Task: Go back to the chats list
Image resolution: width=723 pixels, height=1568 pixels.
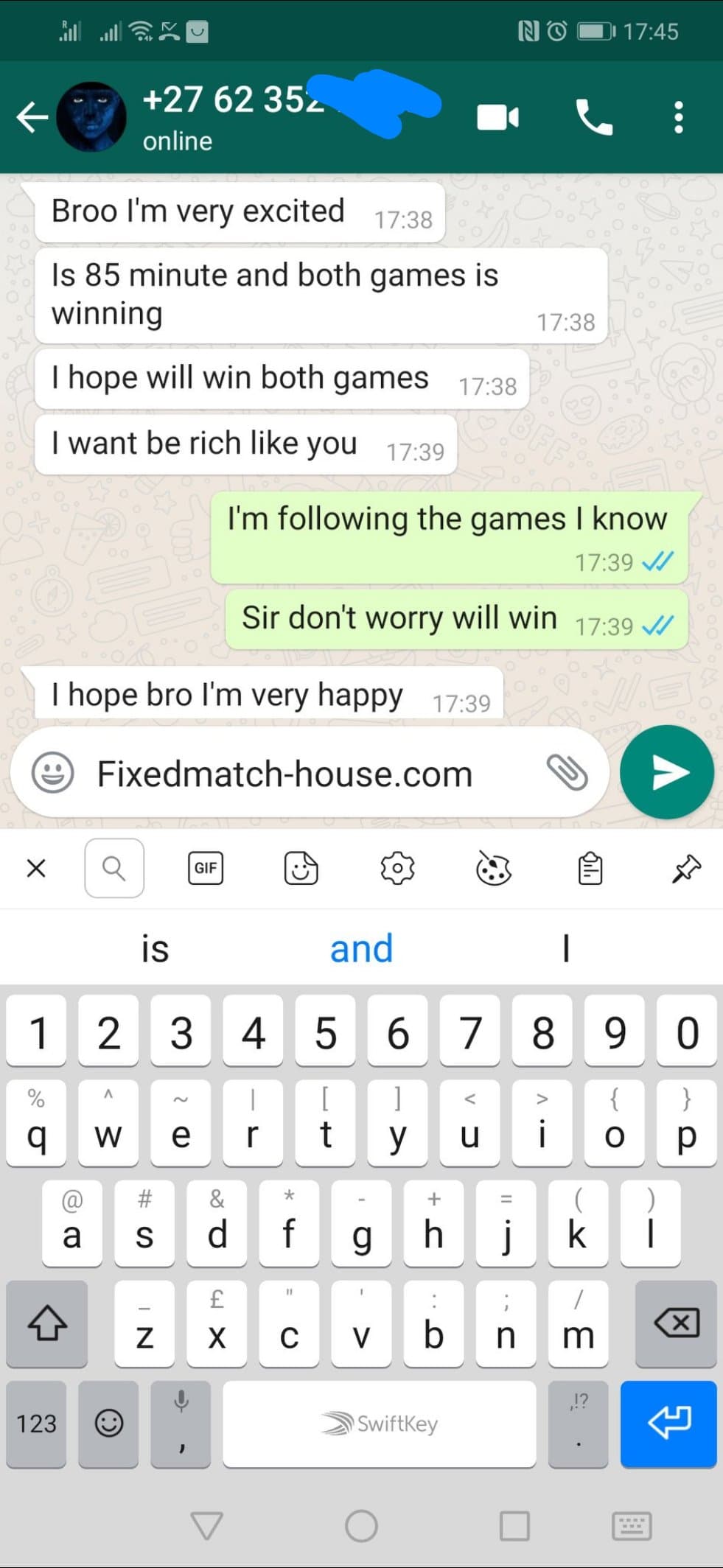Action: point(32,117)
